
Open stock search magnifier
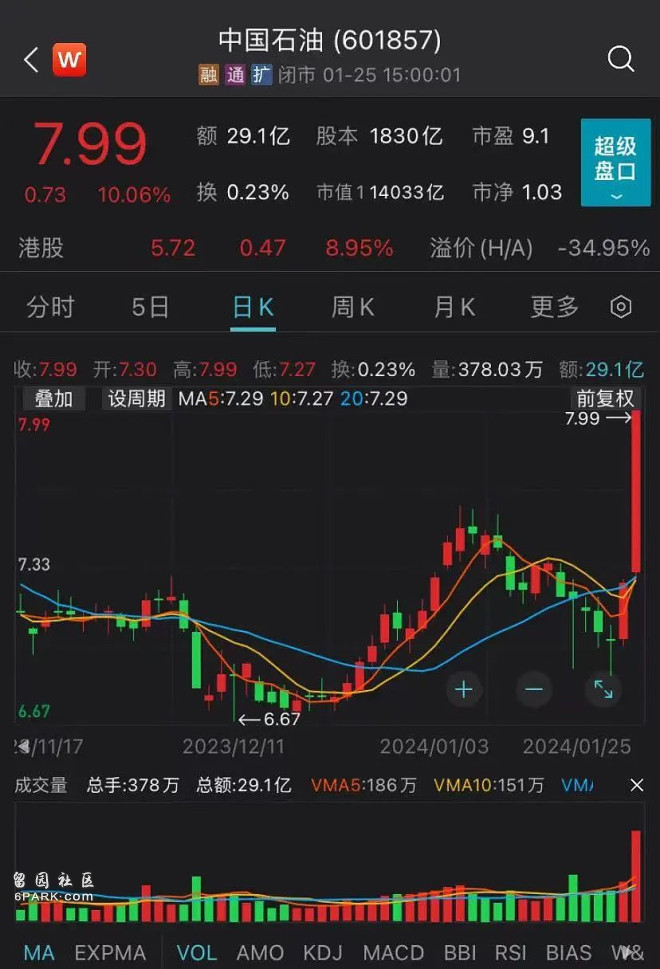[x=621, y=59]
